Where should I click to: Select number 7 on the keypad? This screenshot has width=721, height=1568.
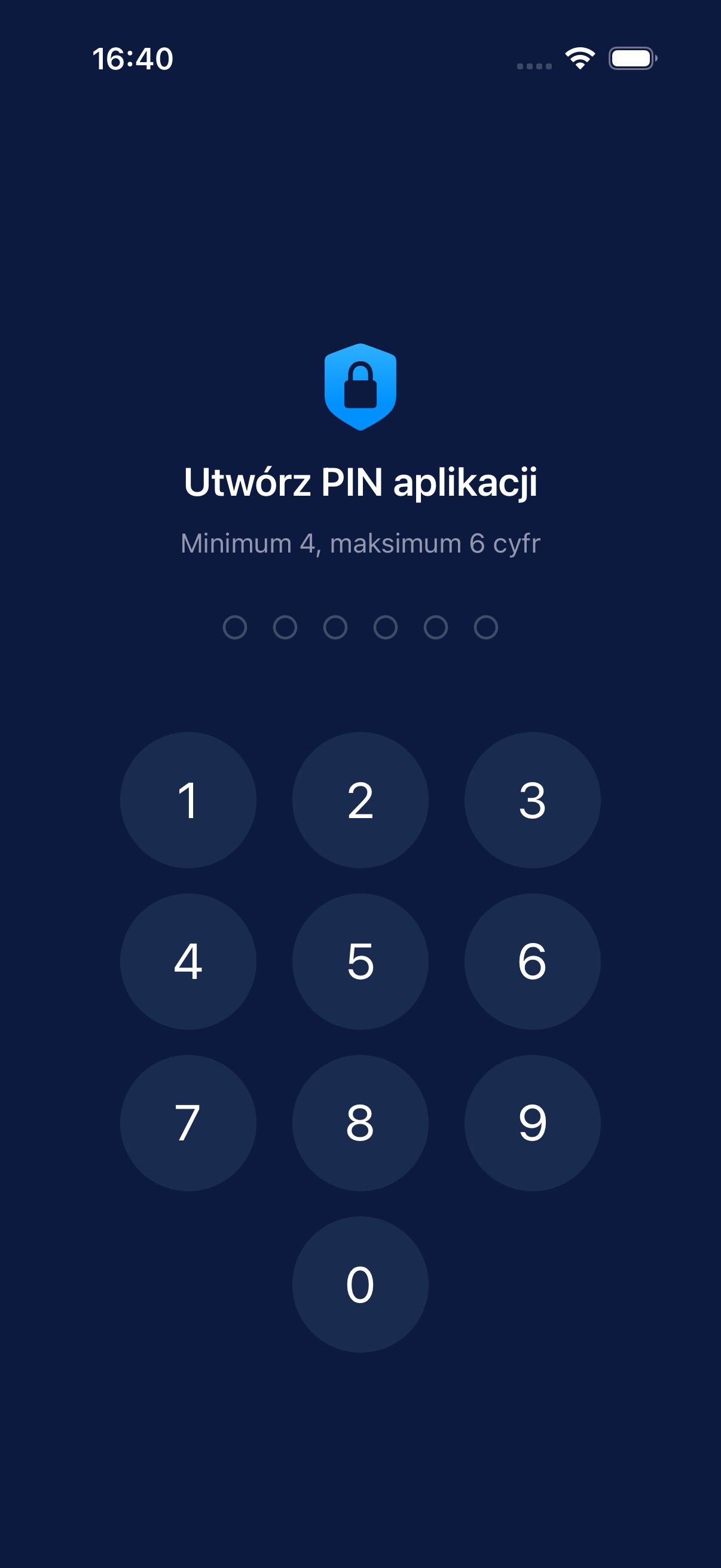[188, 1123]
